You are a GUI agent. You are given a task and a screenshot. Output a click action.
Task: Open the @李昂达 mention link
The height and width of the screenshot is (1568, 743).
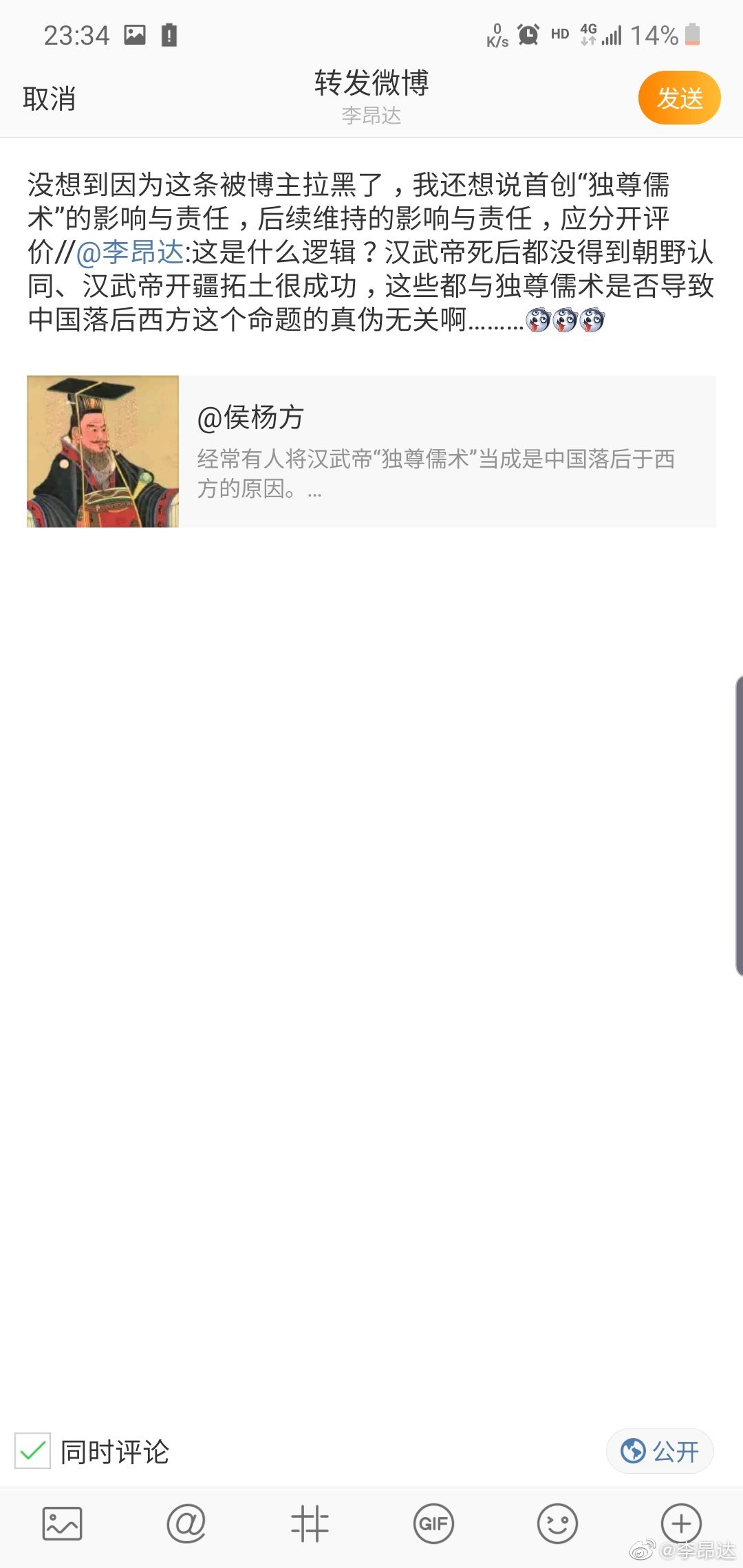131,252
